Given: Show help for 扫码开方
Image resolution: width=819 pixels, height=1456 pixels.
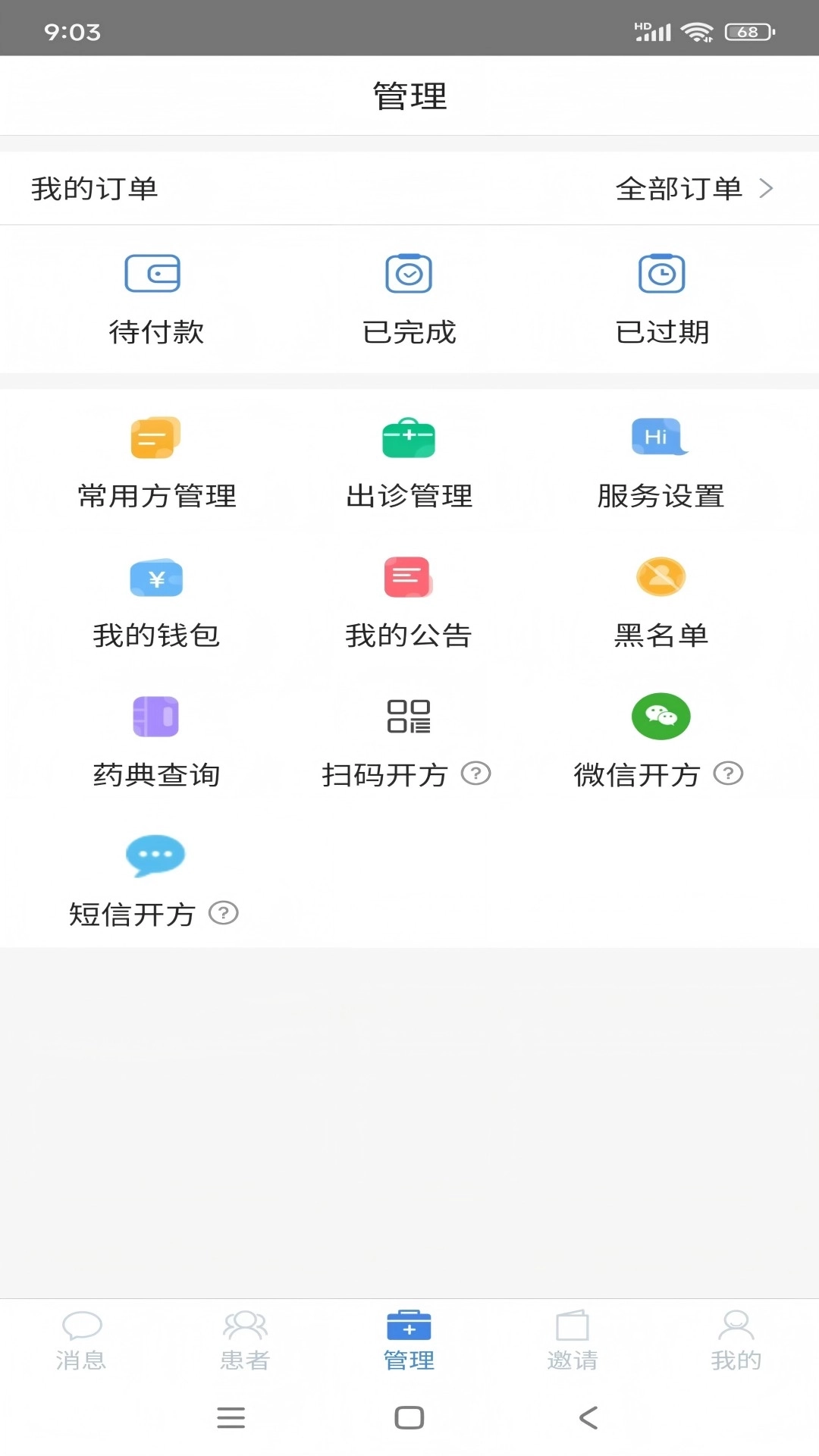Looking at the screenshot, I should (x=475, y=775).
